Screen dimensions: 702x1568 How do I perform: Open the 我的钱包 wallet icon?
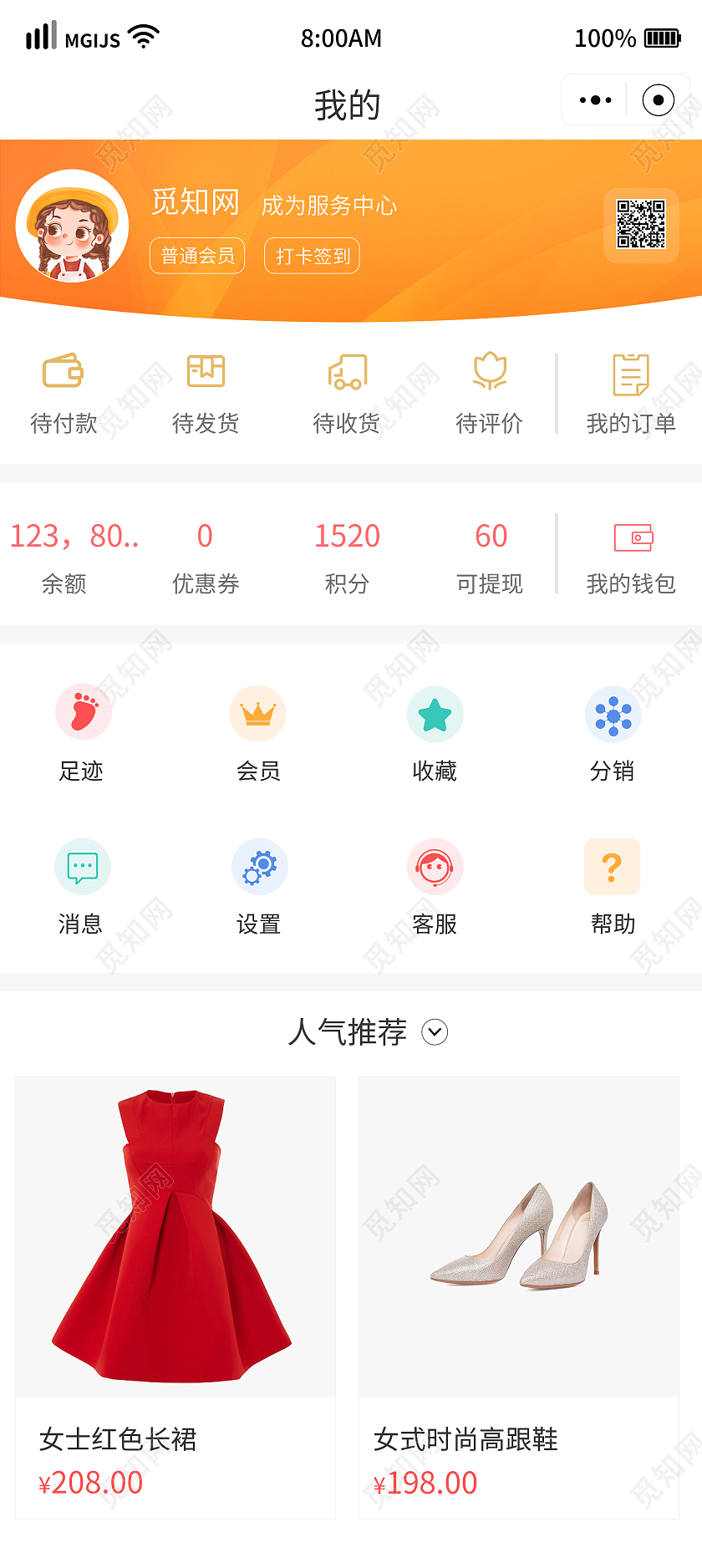631,539
